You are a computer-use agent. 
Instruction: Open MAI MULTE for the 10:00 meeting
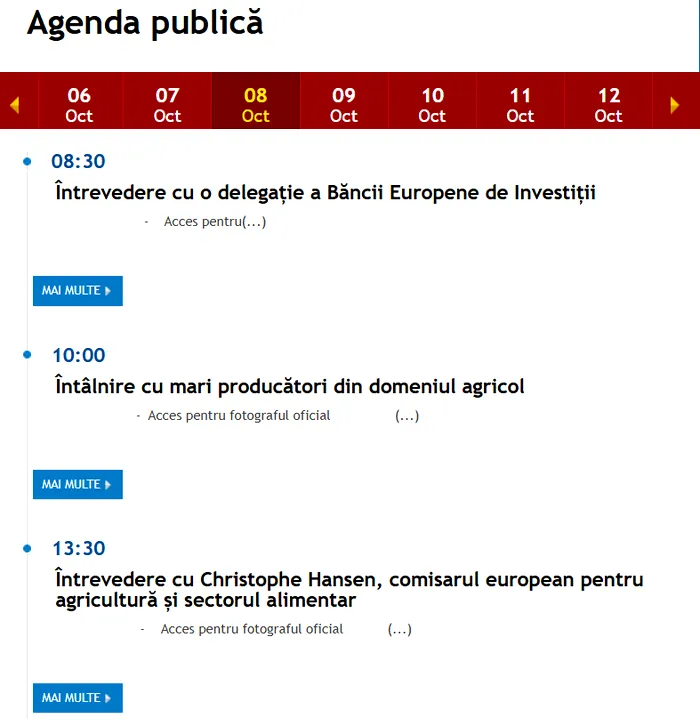[77, 485]
